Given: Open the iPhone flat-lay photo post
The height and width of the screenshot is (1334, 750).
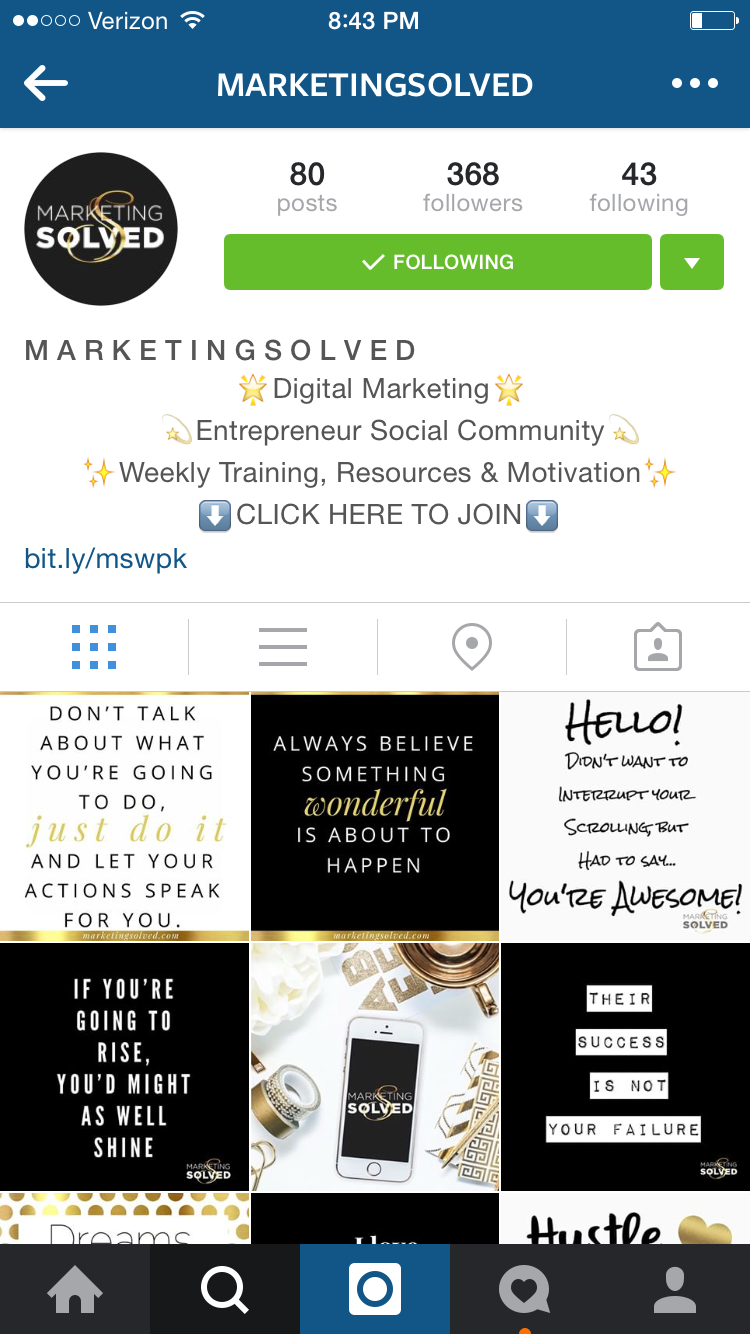Looking at the screenshot, I should [375, 1067].
